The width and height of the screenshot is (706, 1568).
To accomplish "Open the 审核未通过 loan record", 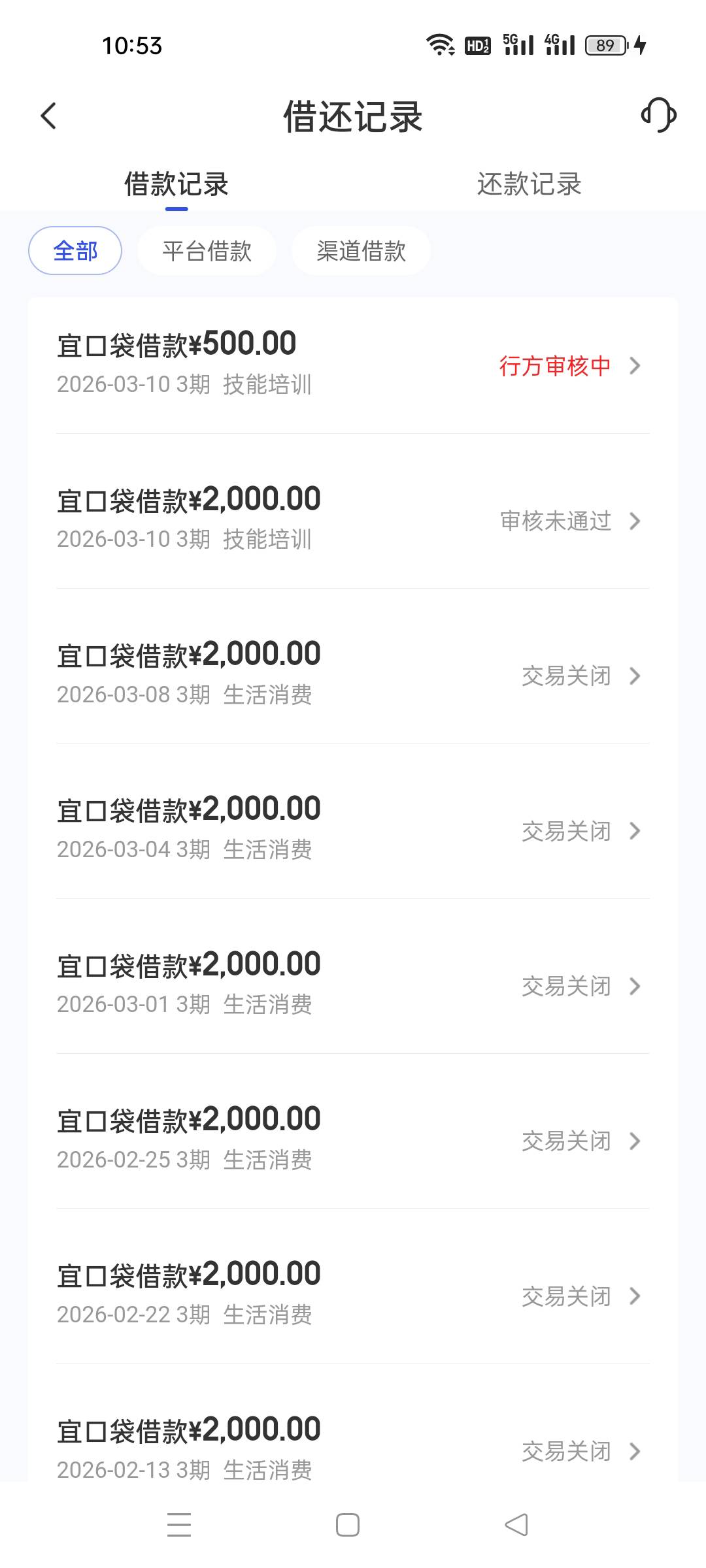I will coord(353,519).
